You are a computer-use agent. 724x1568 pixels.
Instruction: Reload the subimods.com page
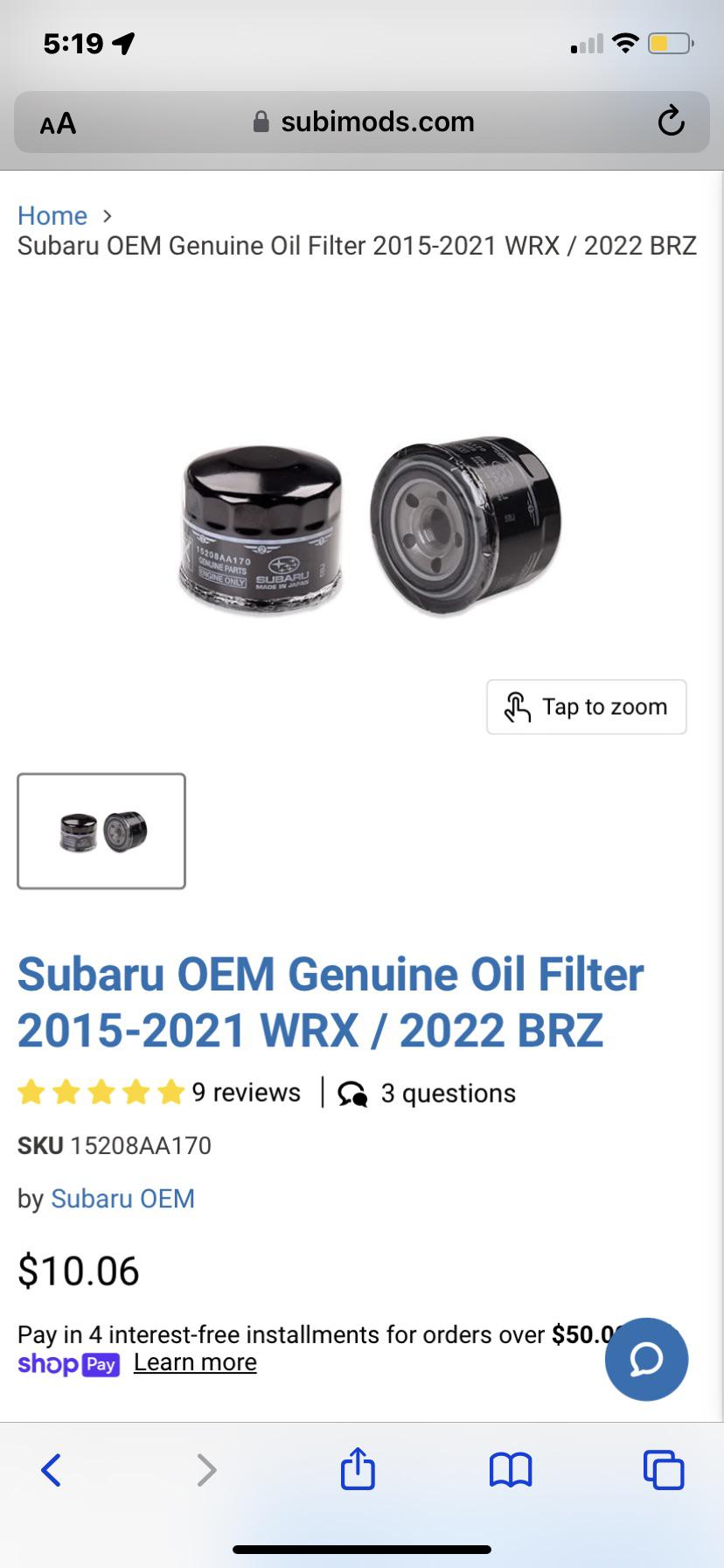671,122
